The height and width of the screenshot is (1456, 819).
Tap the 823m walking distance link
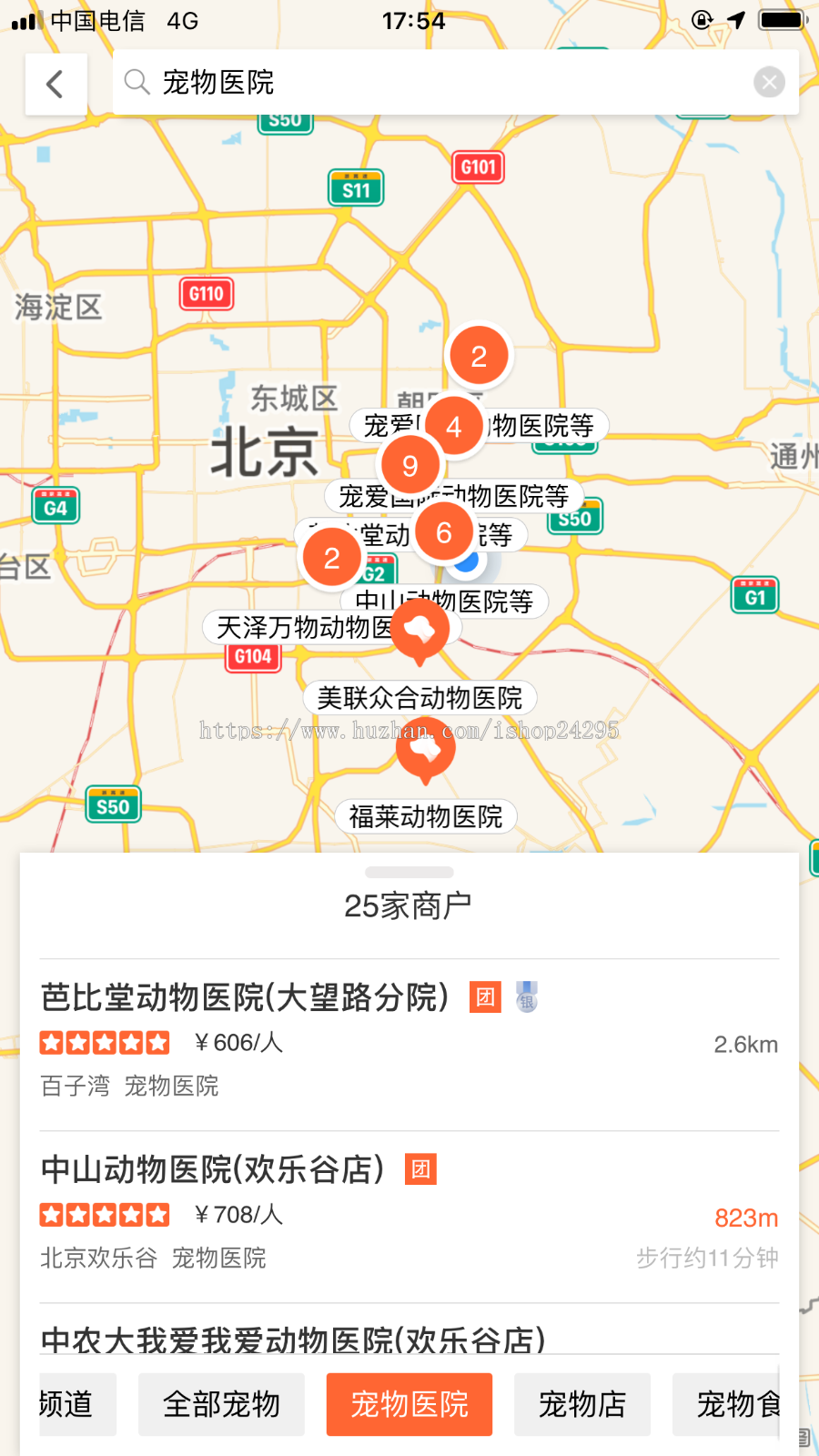tap(748, 1218)
